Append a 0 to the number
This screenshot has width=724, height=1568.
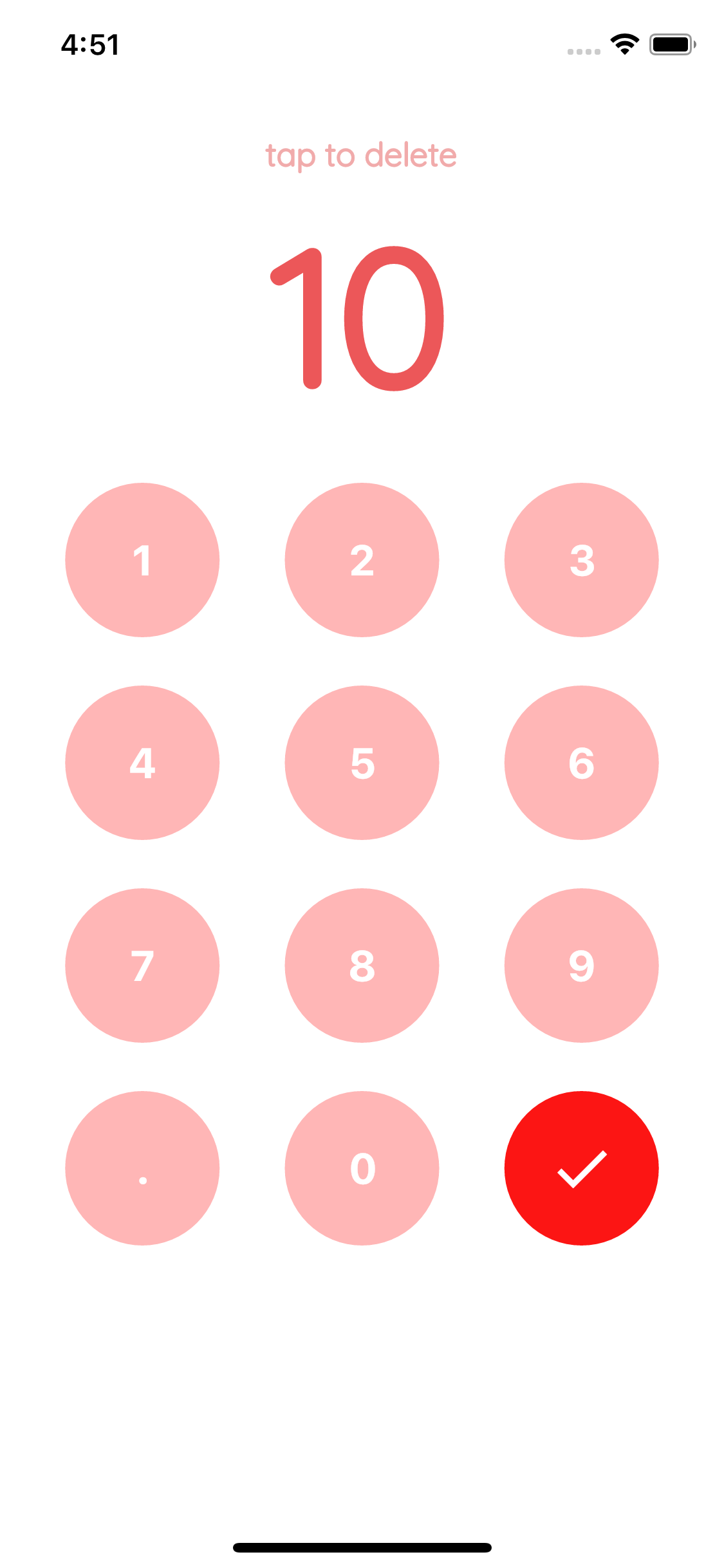[362, 1168]
